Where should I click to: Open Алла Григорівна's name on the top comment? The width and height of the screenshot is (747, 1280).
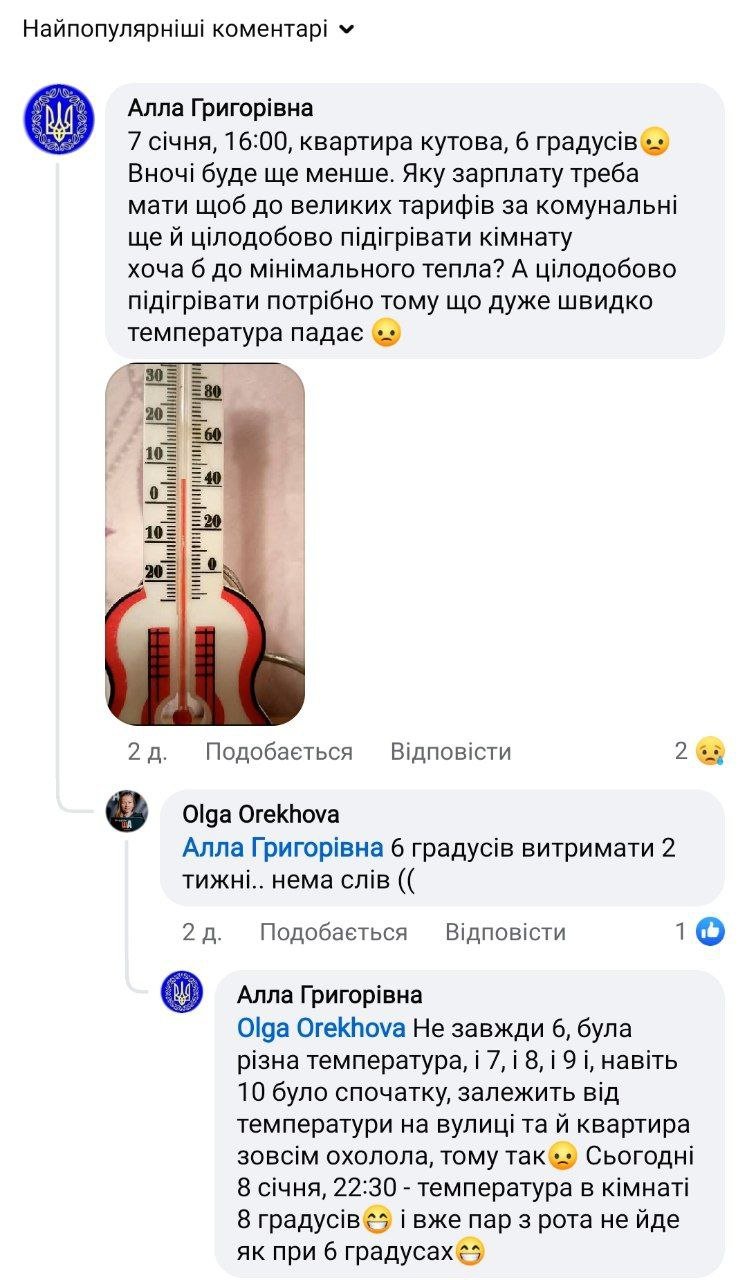point(220,108)
